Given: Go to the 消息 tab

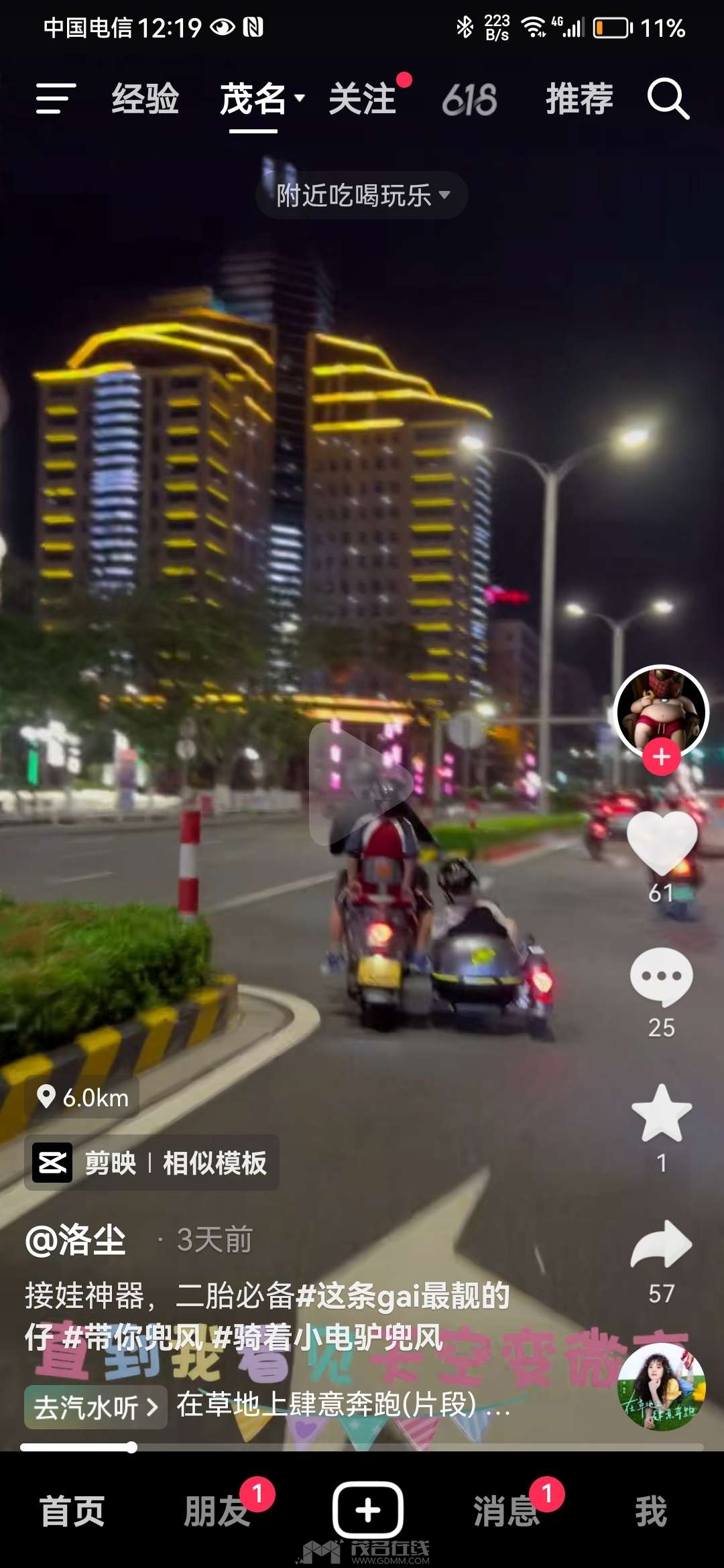Looking at the screenshot, I should coord(507,1512).
